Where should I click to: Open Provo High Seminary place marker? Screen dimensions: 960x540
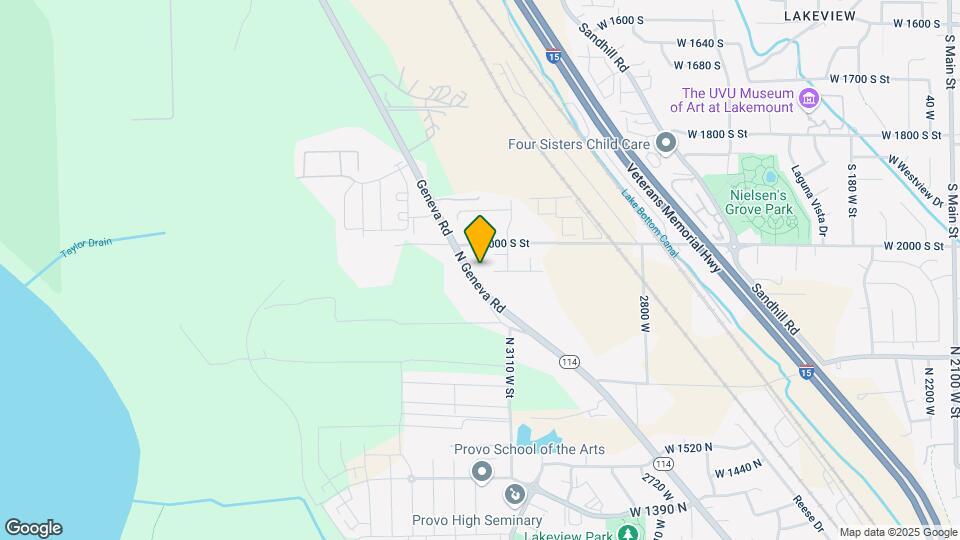(514, 494)
